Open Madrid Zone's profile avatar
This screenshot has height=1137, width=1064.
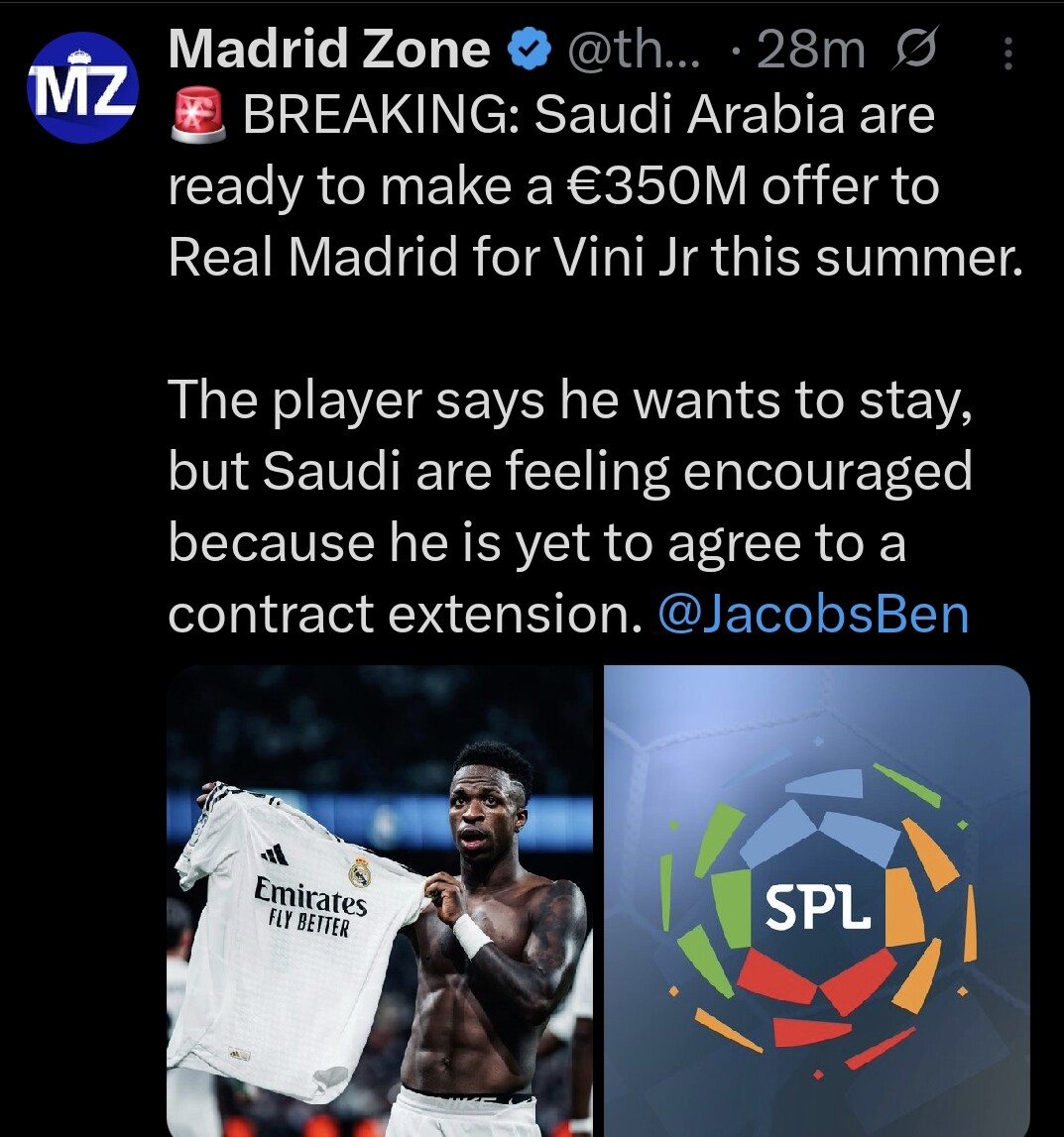pyautogui.click(x=81, y=86)
